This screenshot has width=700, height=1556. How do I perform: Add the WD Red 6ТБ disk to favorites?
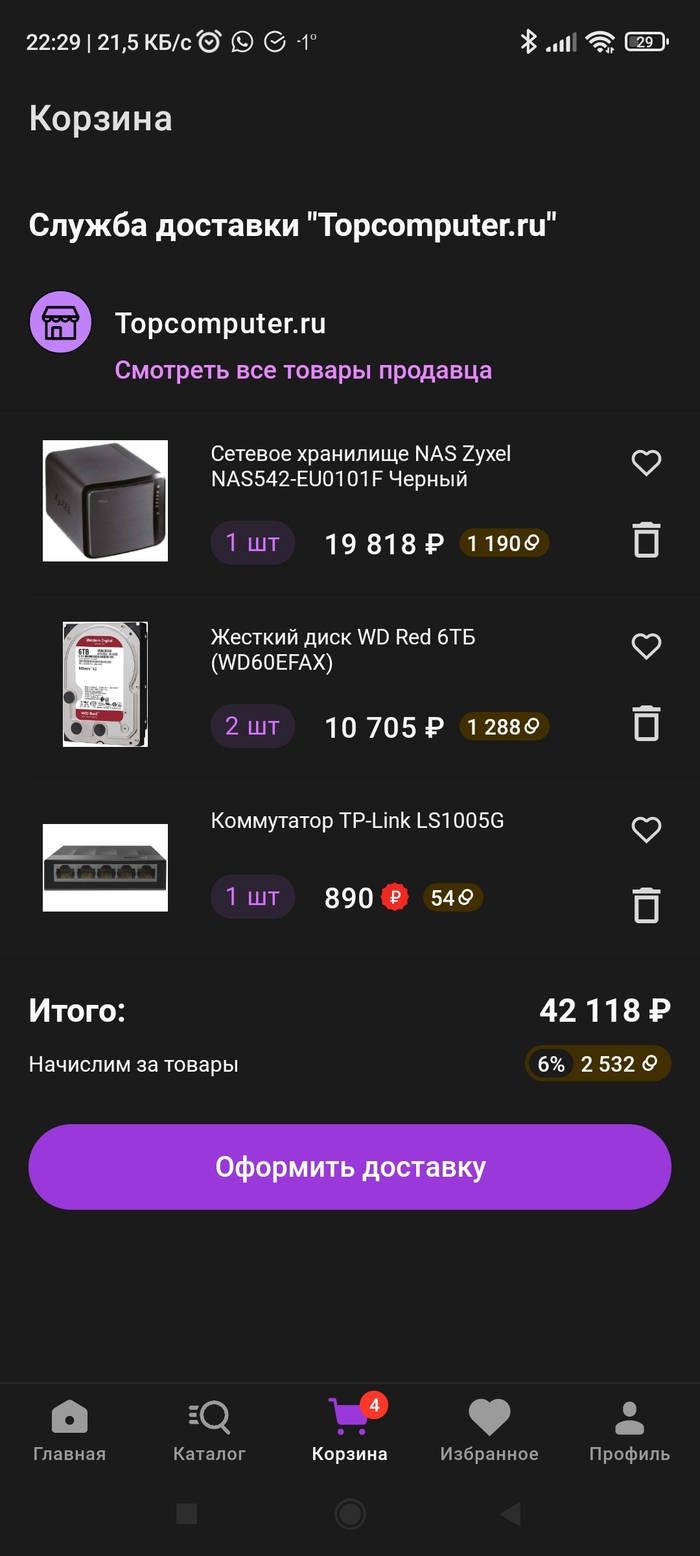pyautogui.click(x=646, y=646)
